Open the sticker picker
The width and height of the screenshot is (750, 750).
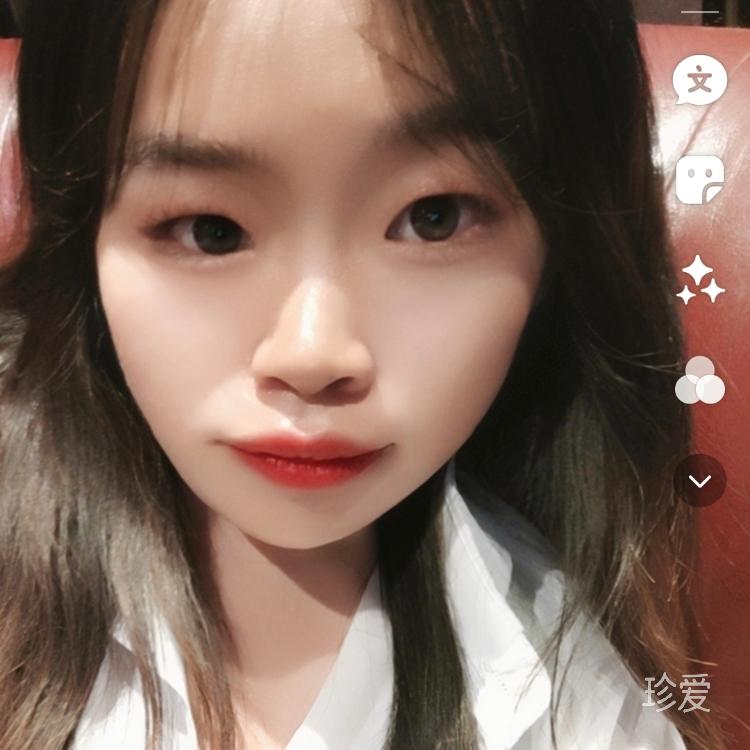coord(699,180)
